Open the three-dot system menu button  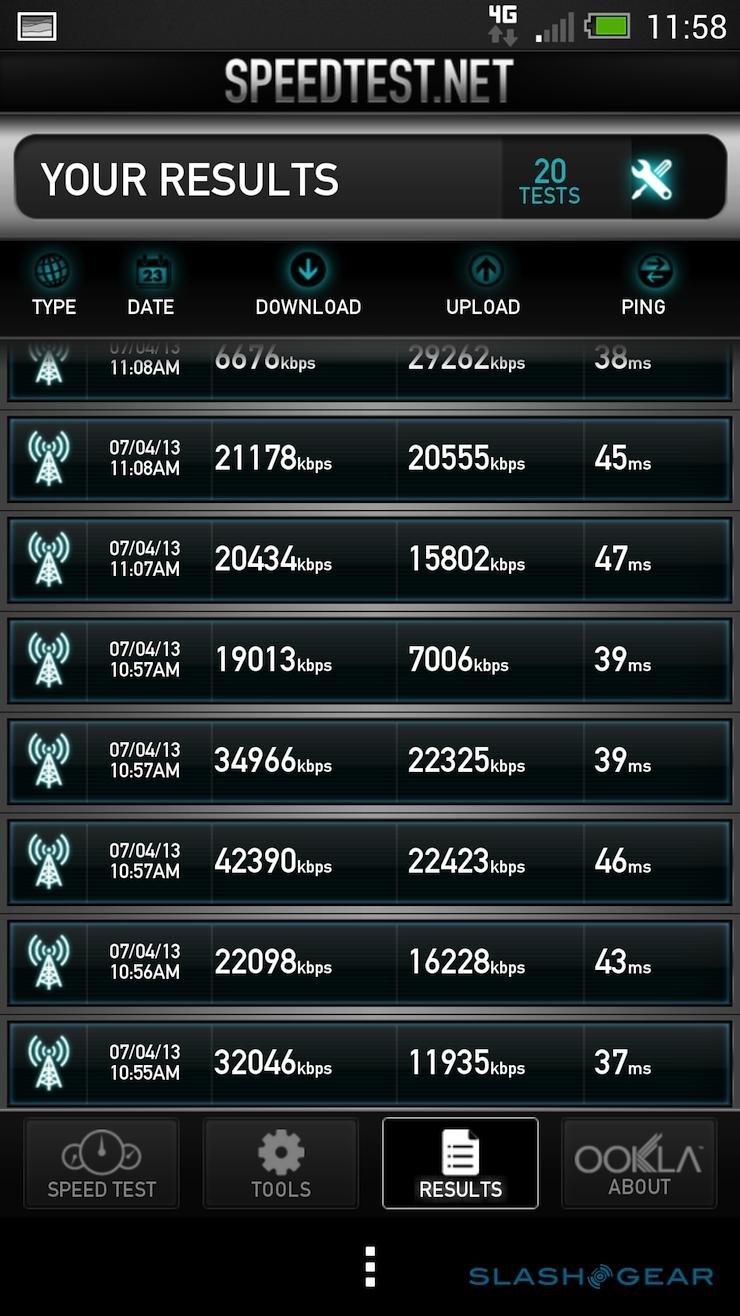pos(370,1266)
